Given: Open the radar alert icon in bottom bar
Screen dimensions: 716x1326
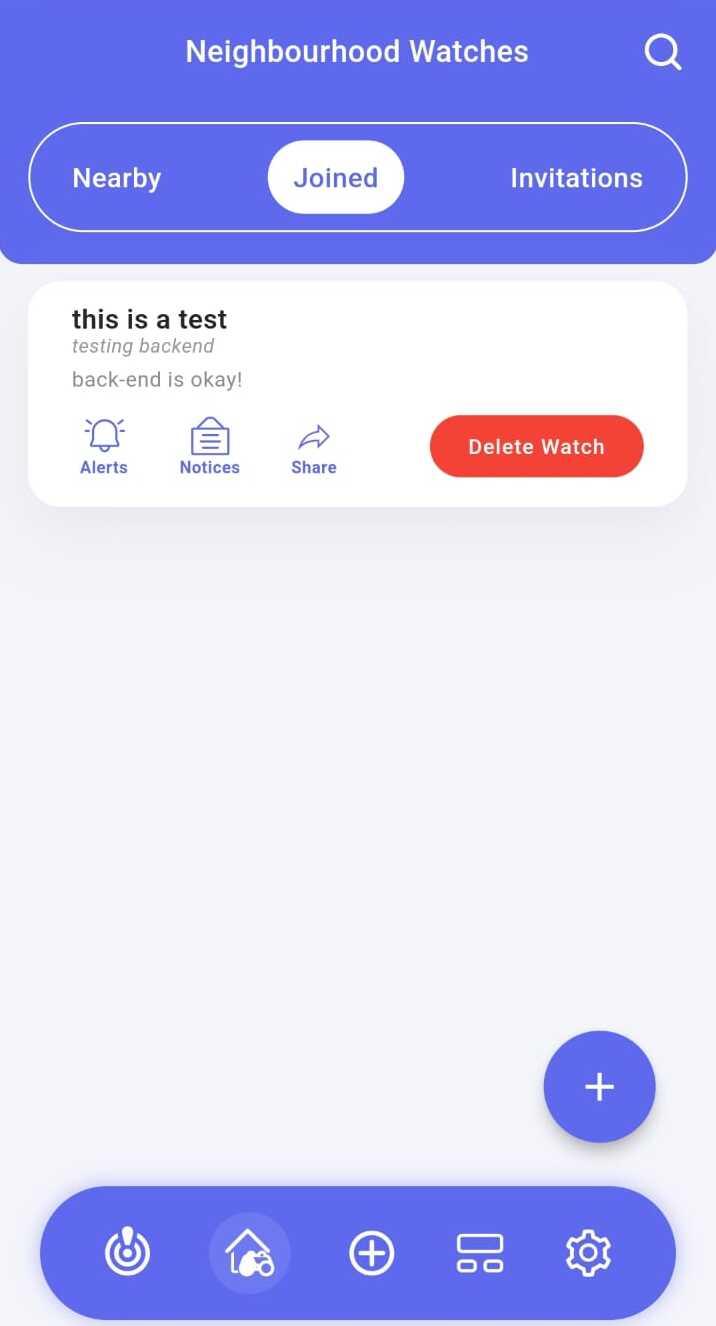Looking at the screenshot, I should pos(128,1253).
